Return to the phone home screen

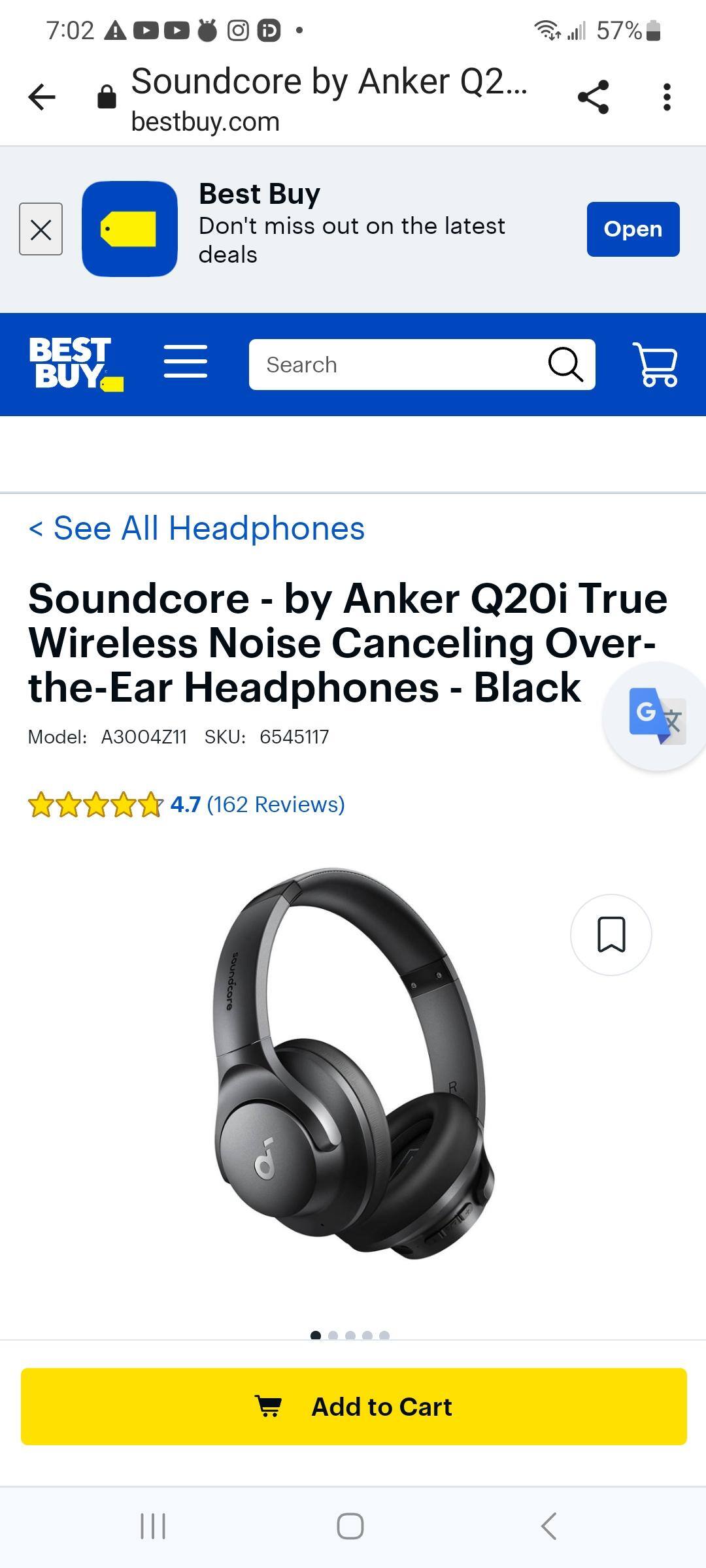coord(350,1526)
